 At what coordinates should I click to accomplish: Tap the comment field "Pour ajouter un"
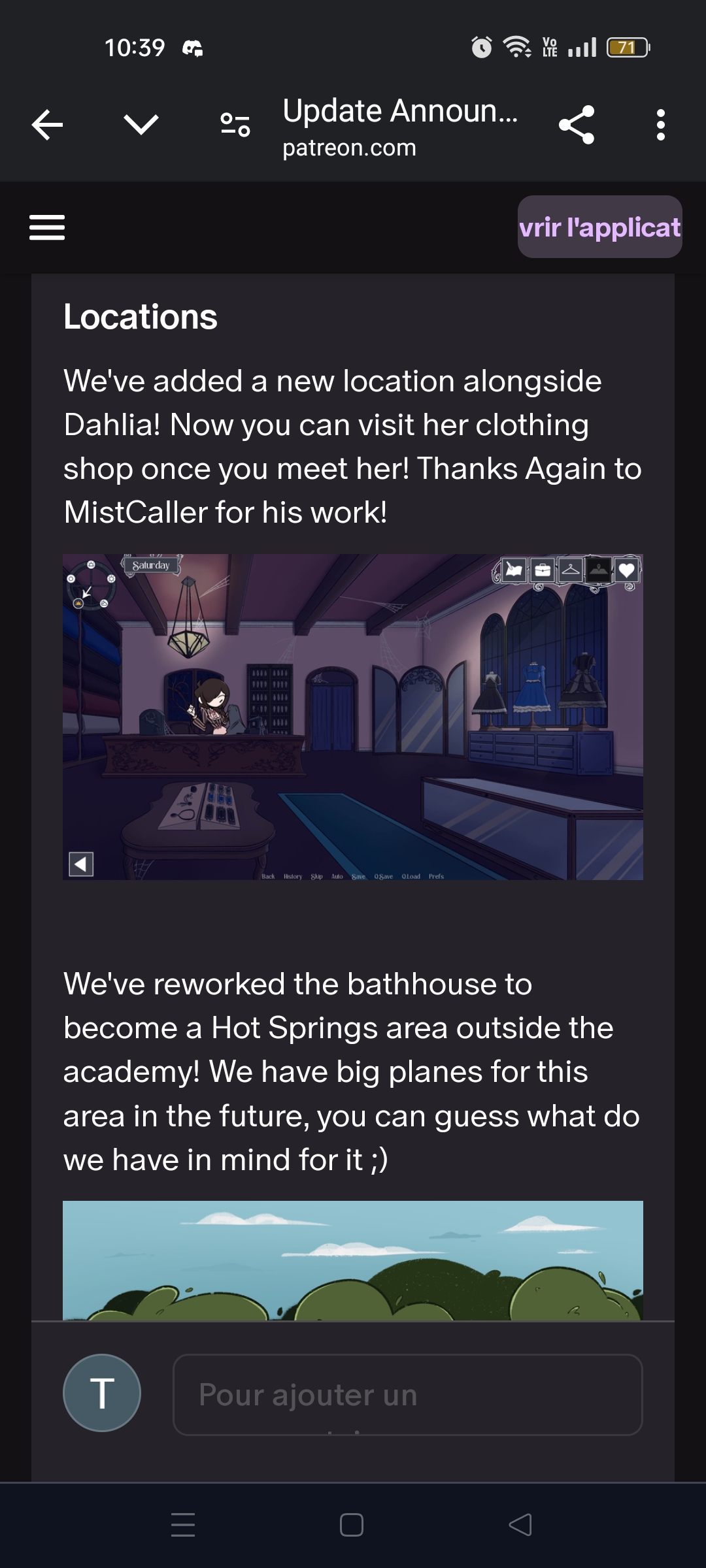click(x=407, y=1395)
